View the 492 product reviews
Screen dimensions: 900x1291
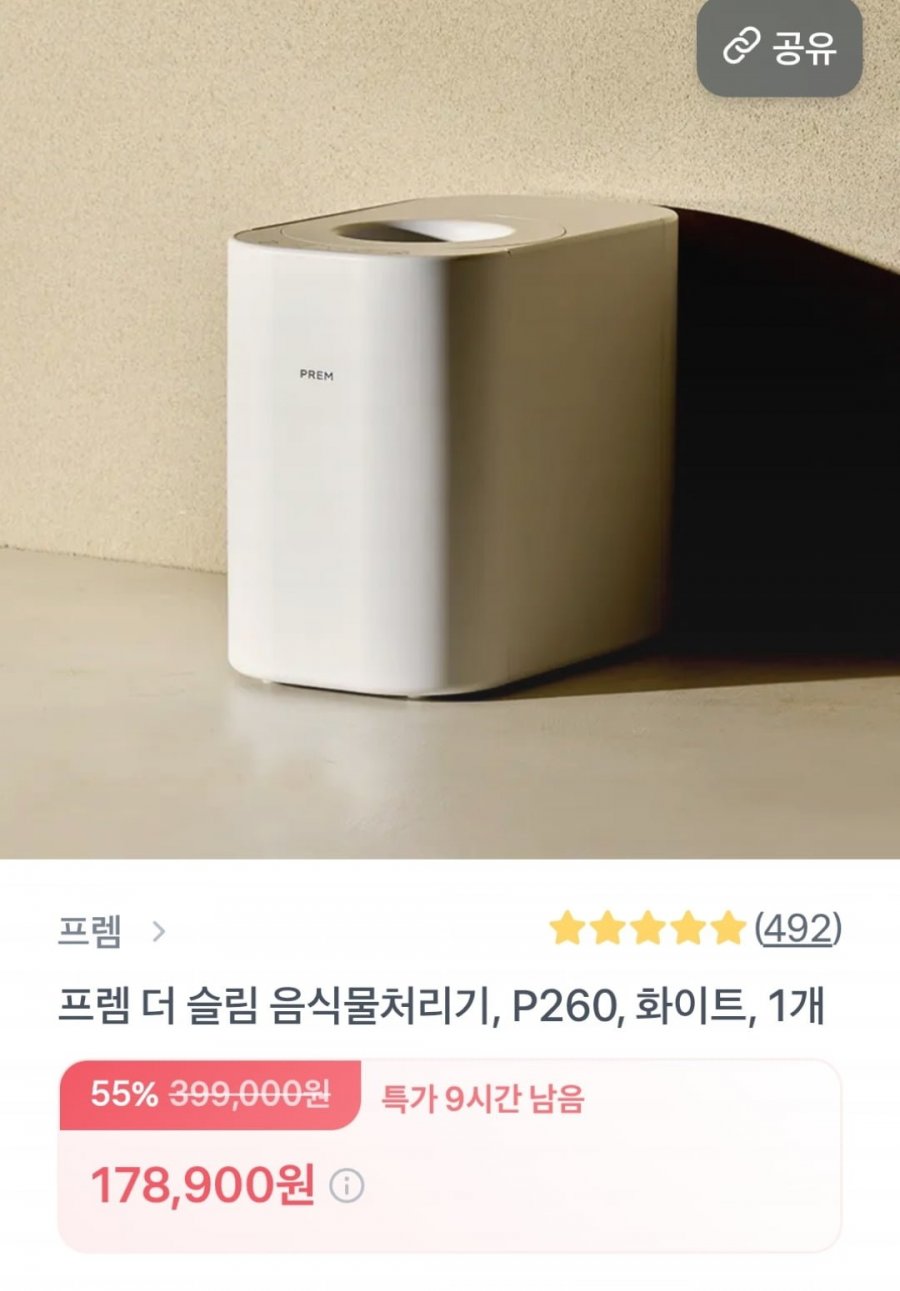(x=798, y=929)
